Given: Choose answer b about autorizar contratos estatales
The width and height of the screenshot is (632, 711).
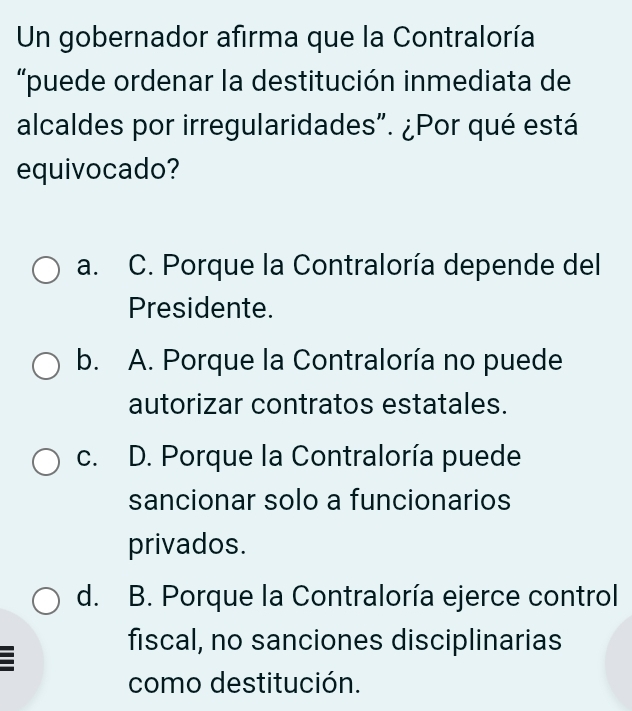Looking at the screenshot, I should pyautogui.click(x=46, y=366).
